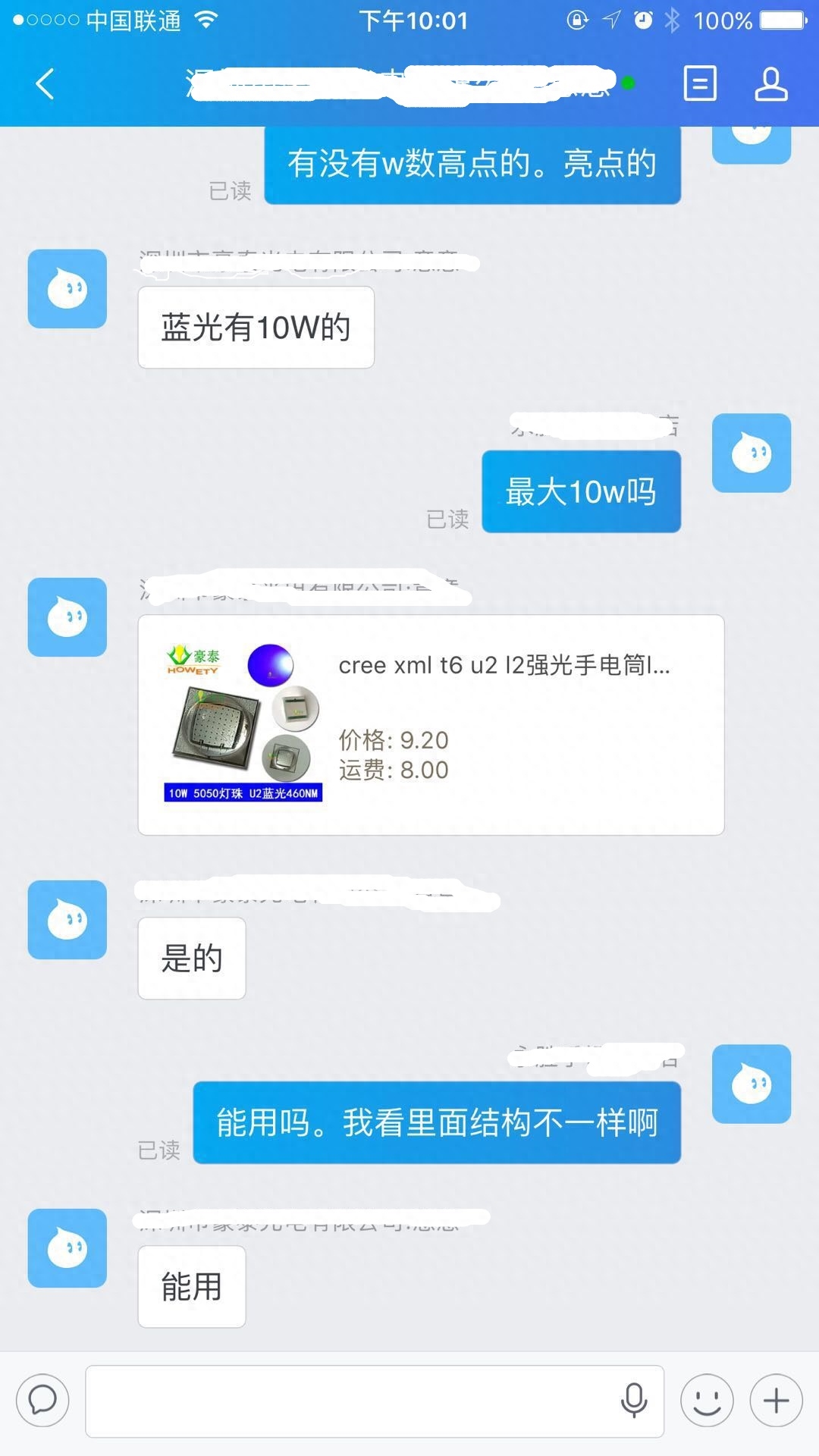The height and width of the screenshot is (1456, 819).
Task: Tap my avatar beside 最大10w吗
Action: pos(751,453)
